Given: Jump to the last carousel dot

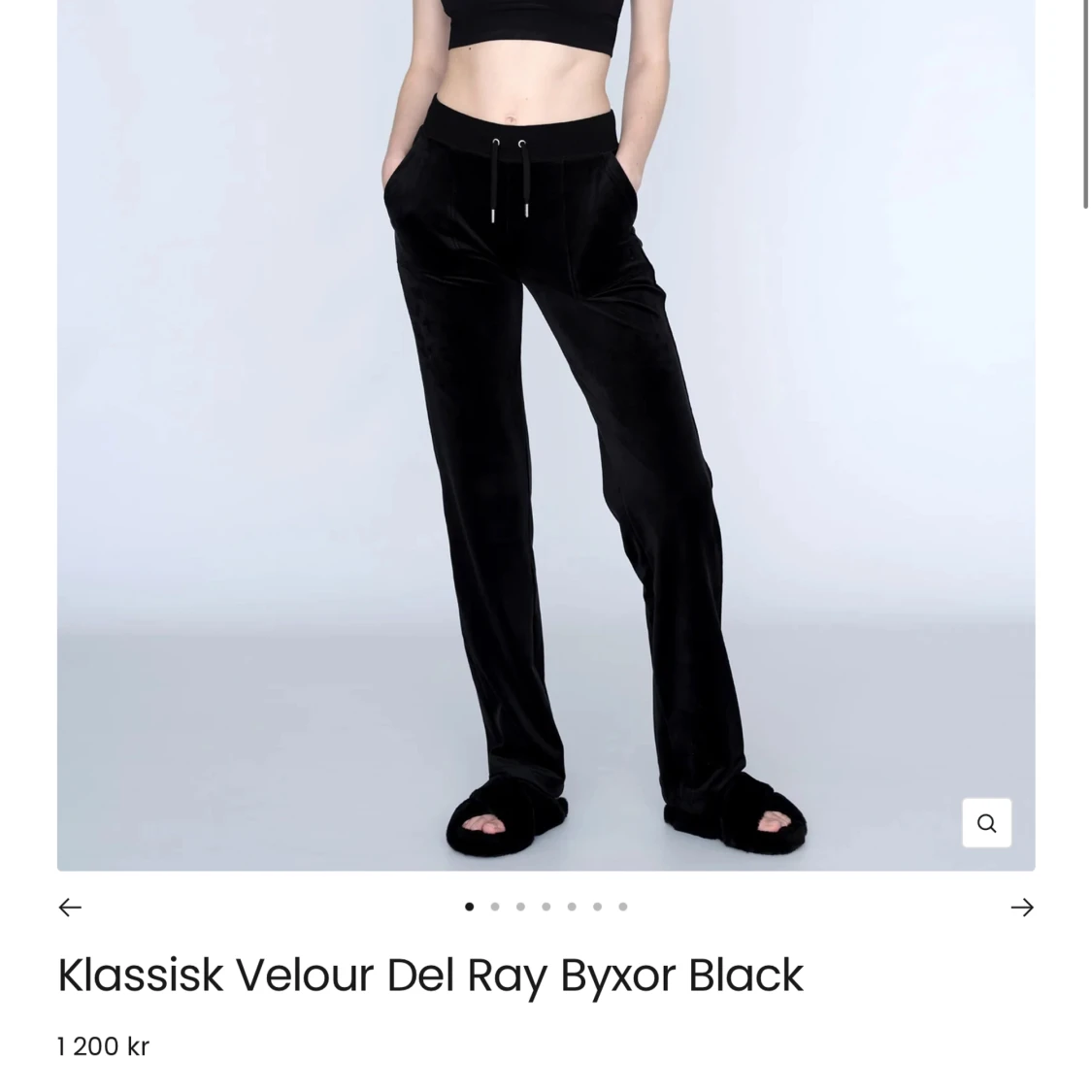Looking at the screenshot, I should (x=623, y=907).
